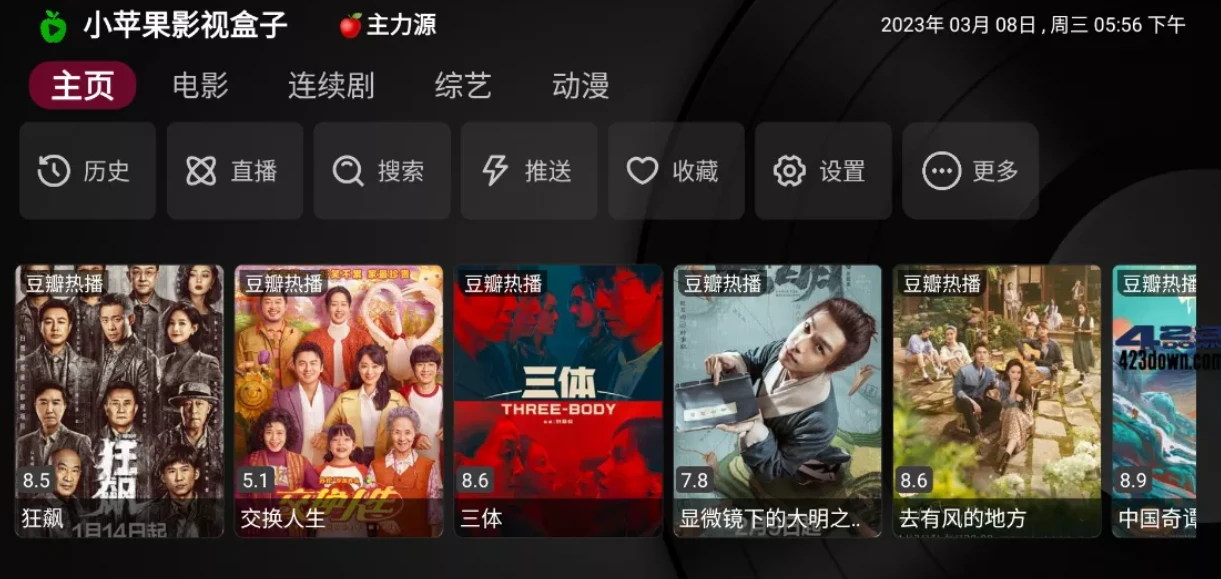Screen dimensions: 1221x579
Task: Show 更多 more options
Action: pyautogui.click(x=970, y=171)
